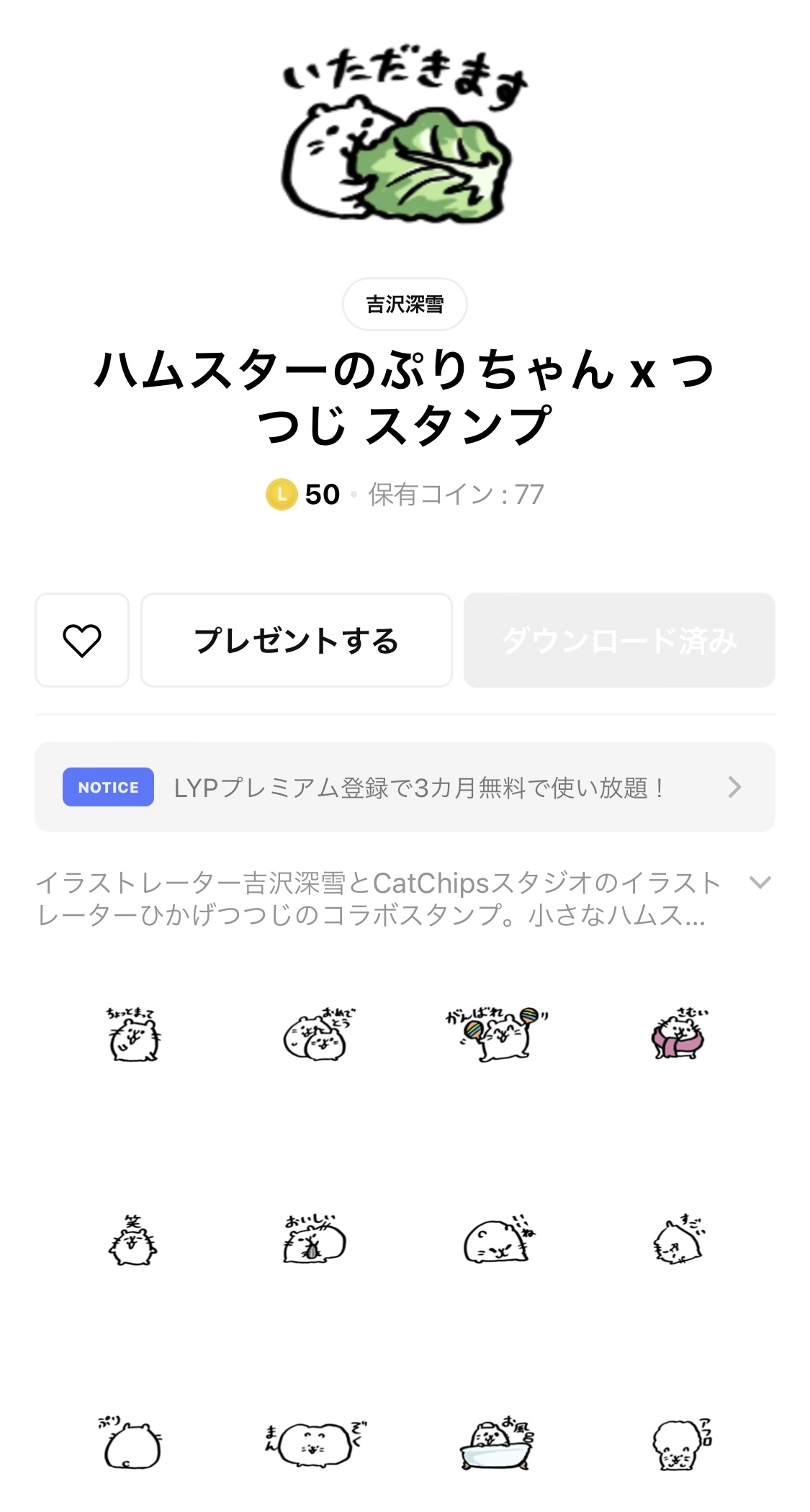
Task: View the main いただきます sticker preview image
Action: 405,137
